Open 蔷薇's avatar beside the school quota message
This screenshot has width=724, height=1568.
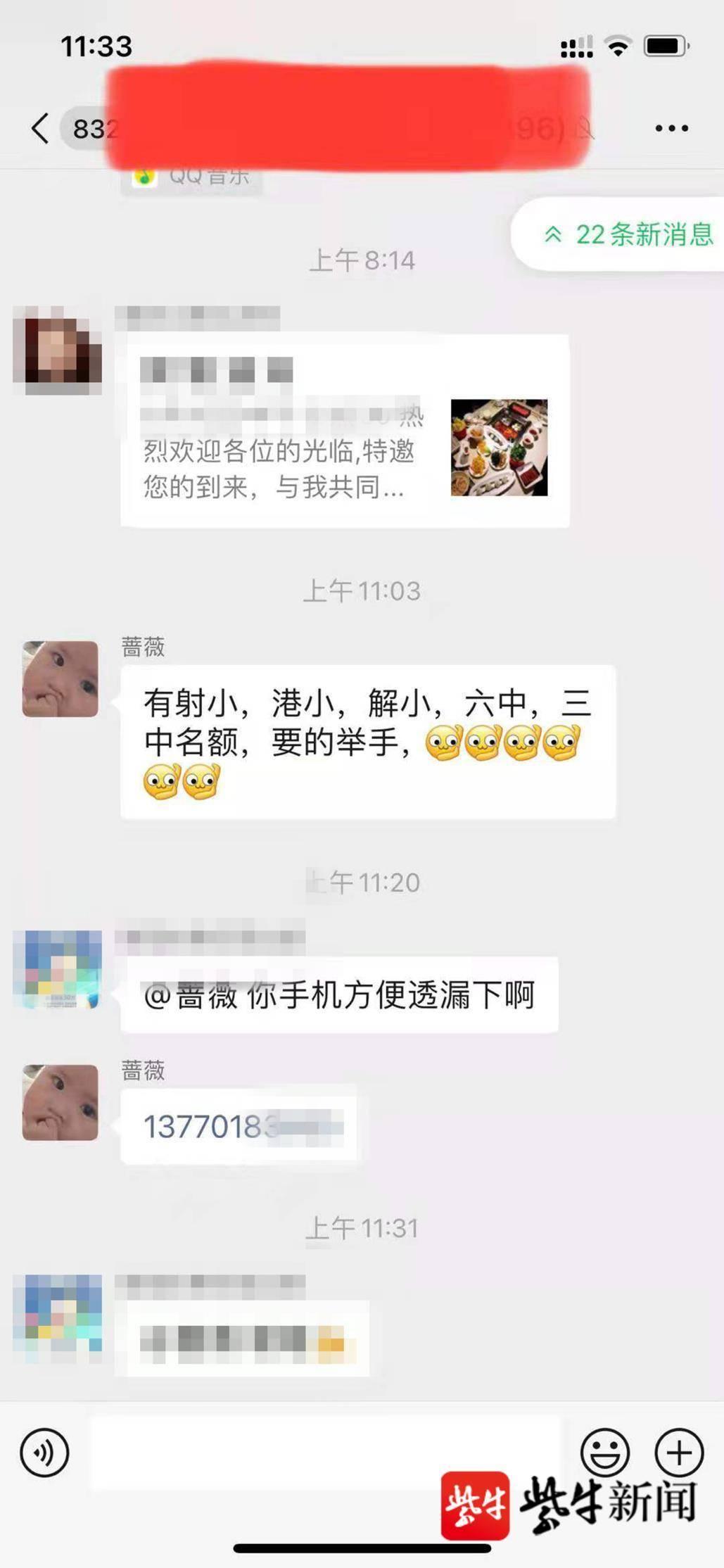61,678
